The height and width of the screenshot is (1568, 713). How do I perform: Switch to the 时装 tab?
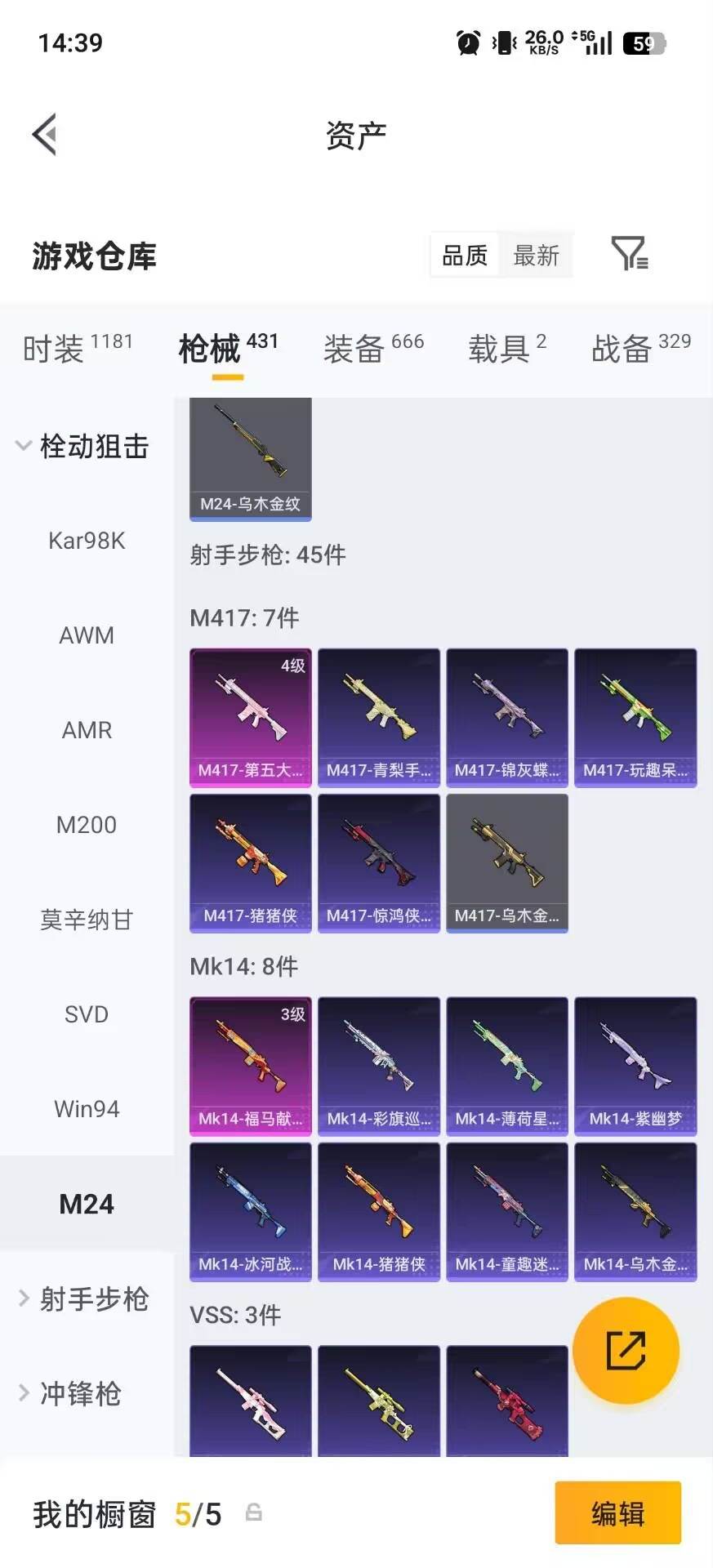pyautogui.click(x=78, y=348)
